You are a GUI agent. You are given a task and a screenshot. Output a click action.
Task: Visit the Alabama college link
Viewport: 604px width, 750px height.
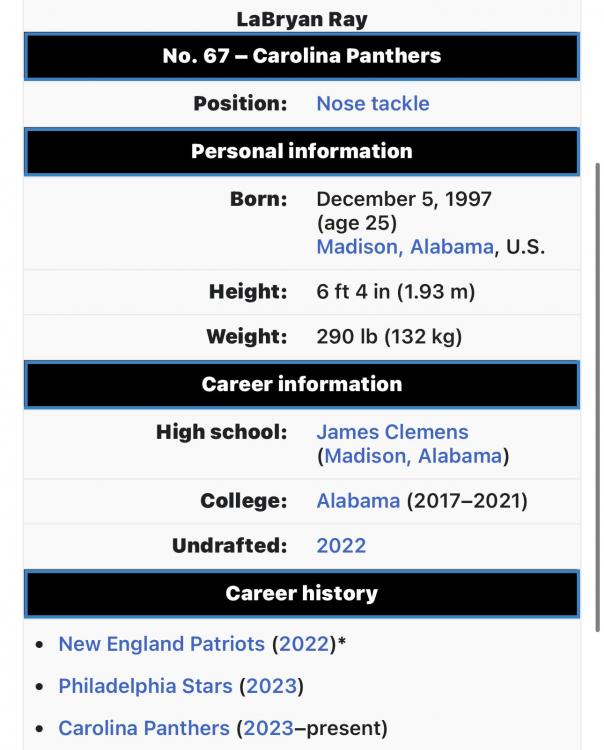click(x=358, y=501)
